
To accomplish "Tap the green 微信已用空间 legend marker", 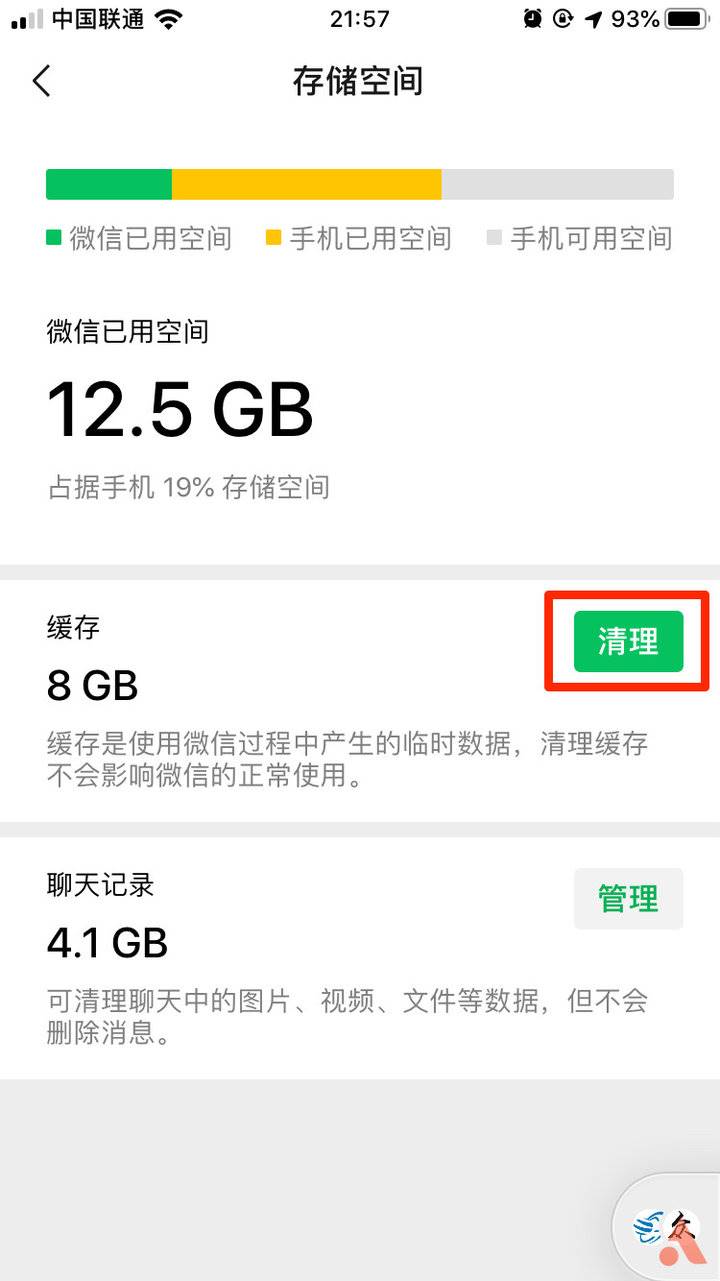I will 51,239.
